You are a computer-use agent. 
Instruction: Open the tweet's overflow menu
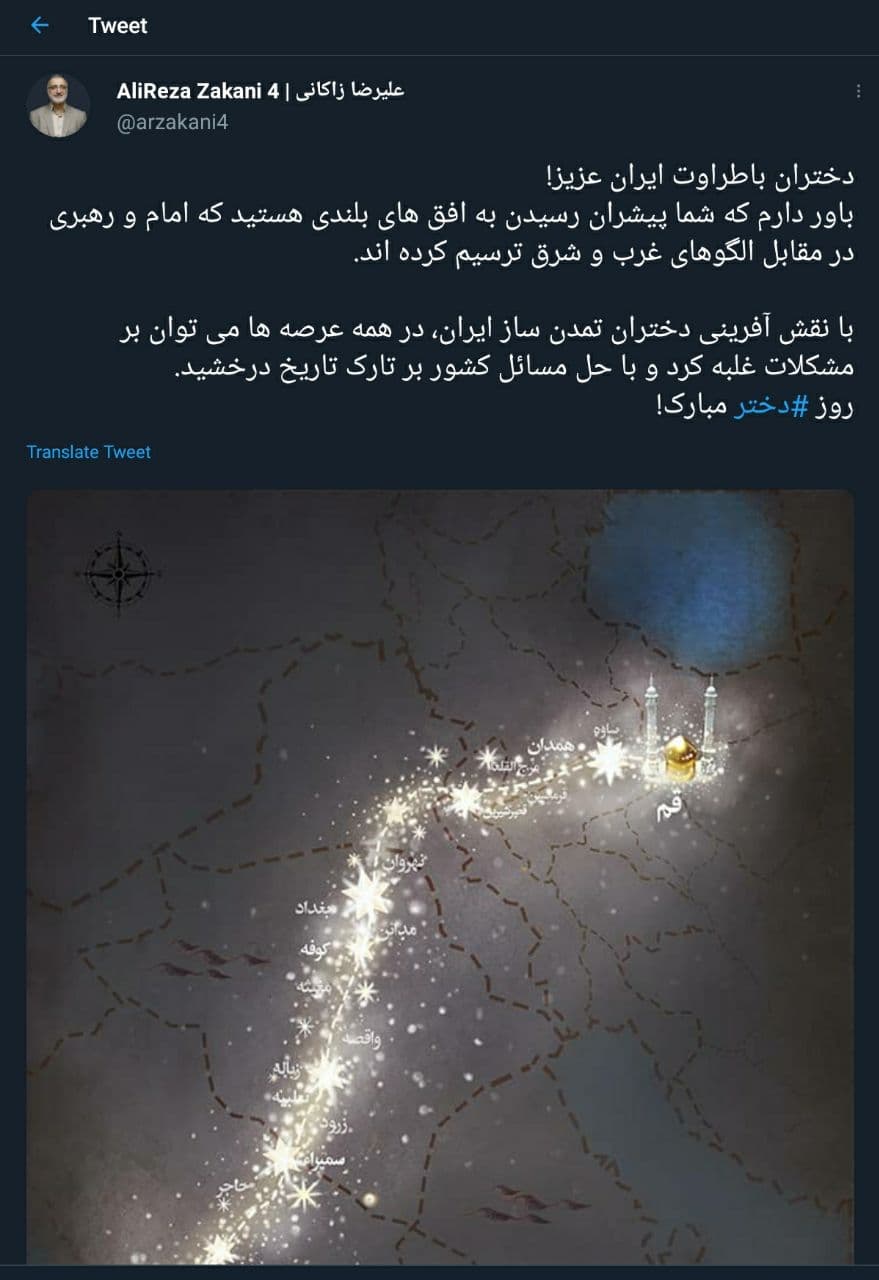click(857, 92)
